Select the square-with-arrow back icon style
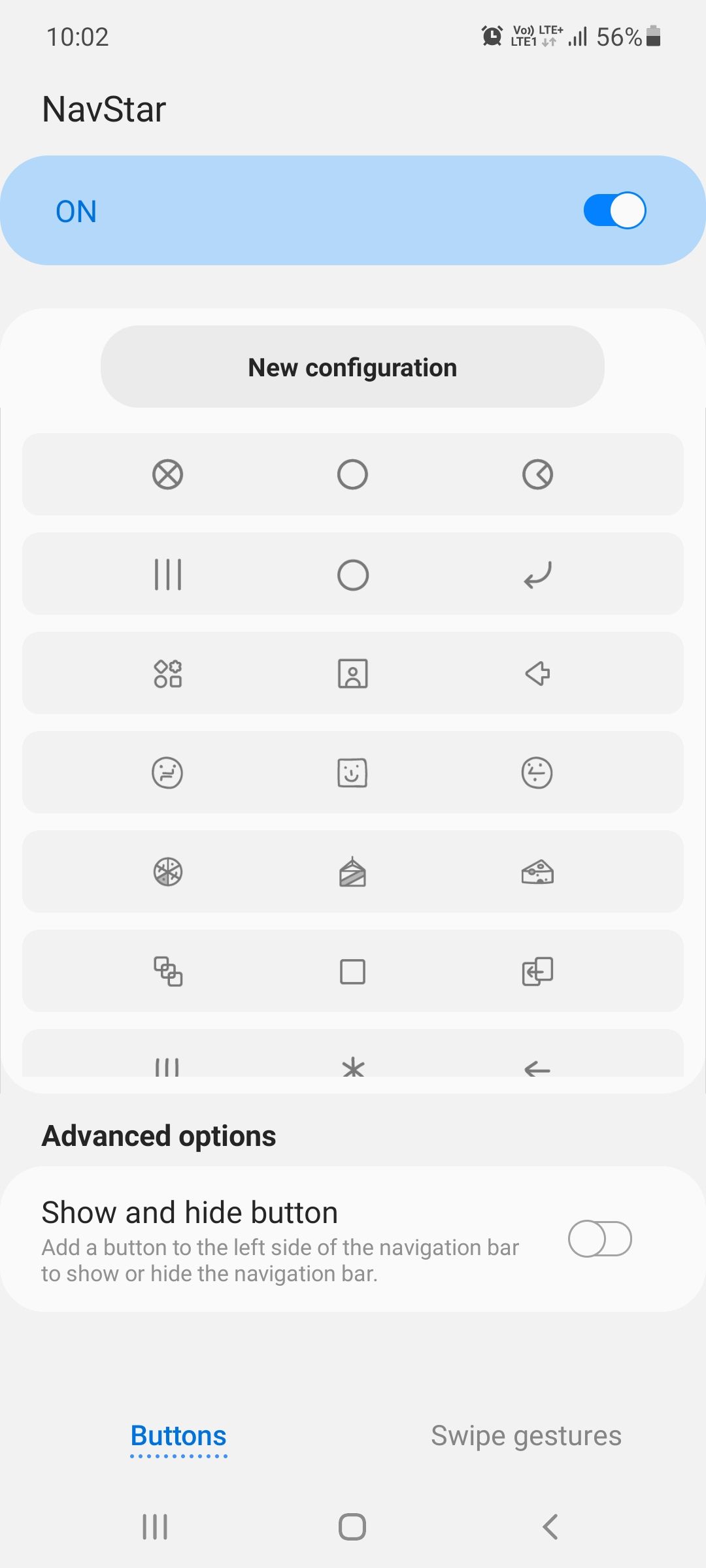The height and width of the screenshot is (1568, 706). (x=538, y=972)
